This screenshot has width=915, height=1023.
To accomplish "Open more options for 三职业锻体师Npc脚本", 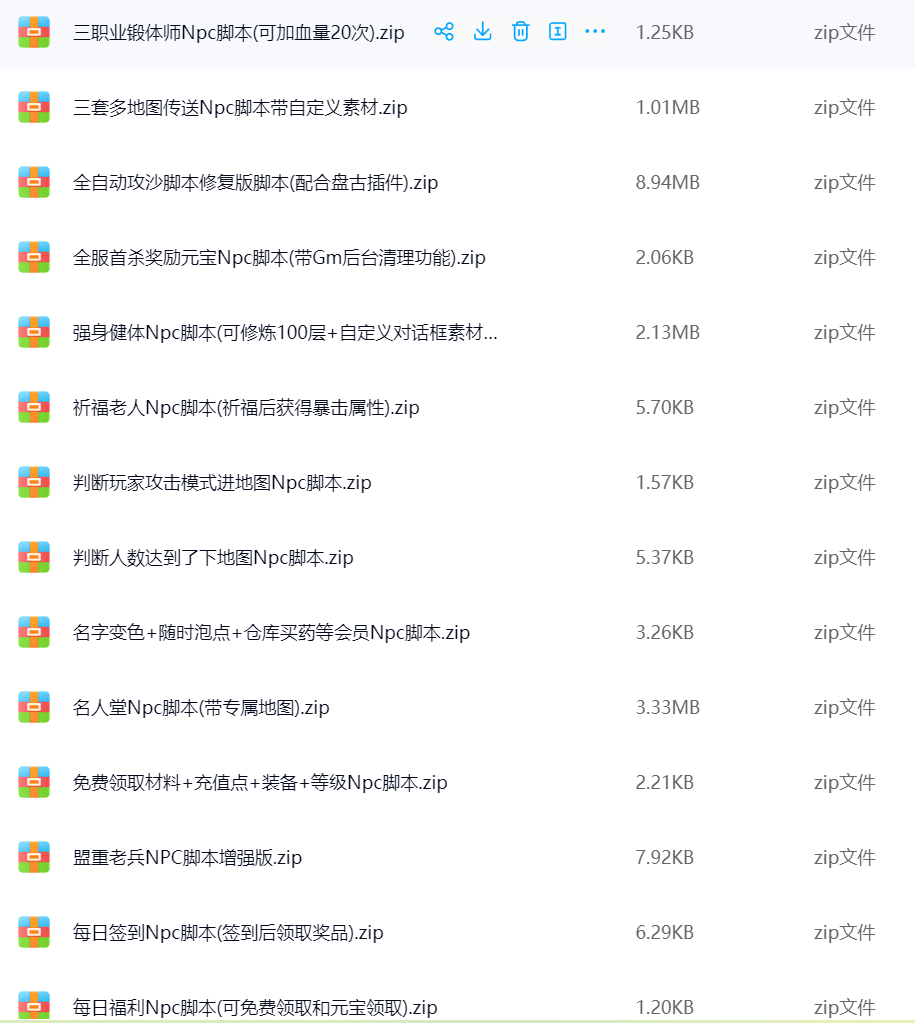I will click(595, 32).
